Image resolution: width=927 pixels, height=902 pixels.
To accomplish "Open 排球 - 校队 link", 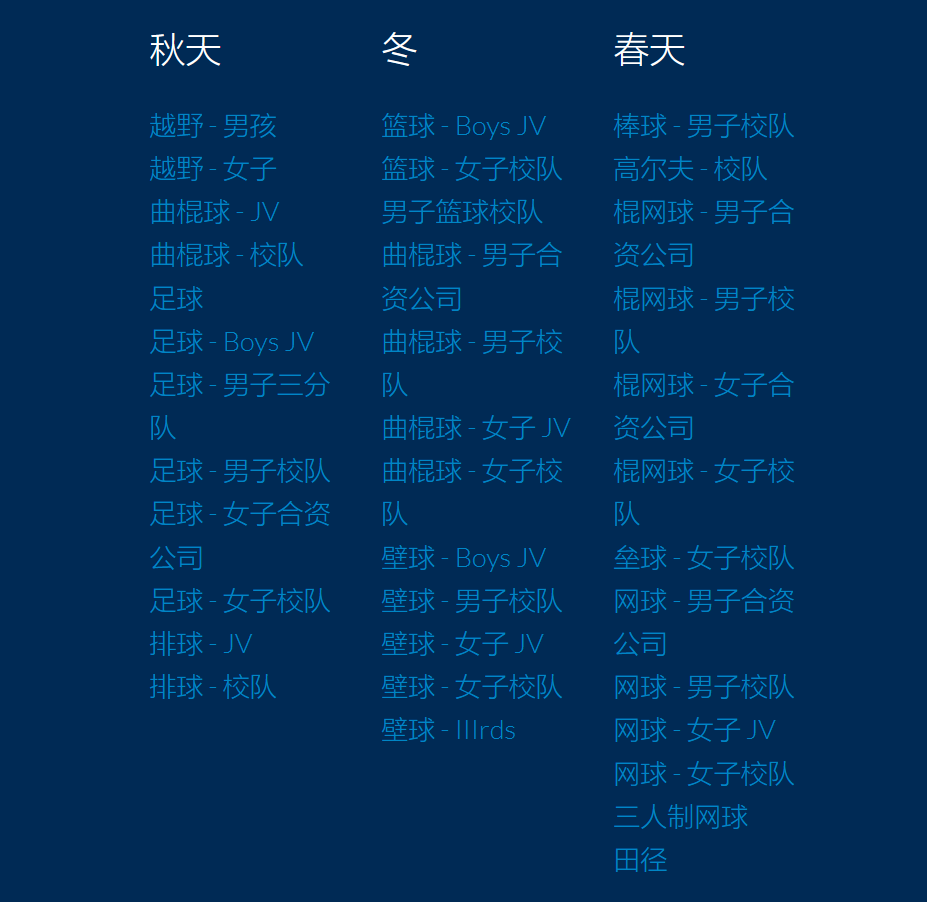I will coord(212,687).
